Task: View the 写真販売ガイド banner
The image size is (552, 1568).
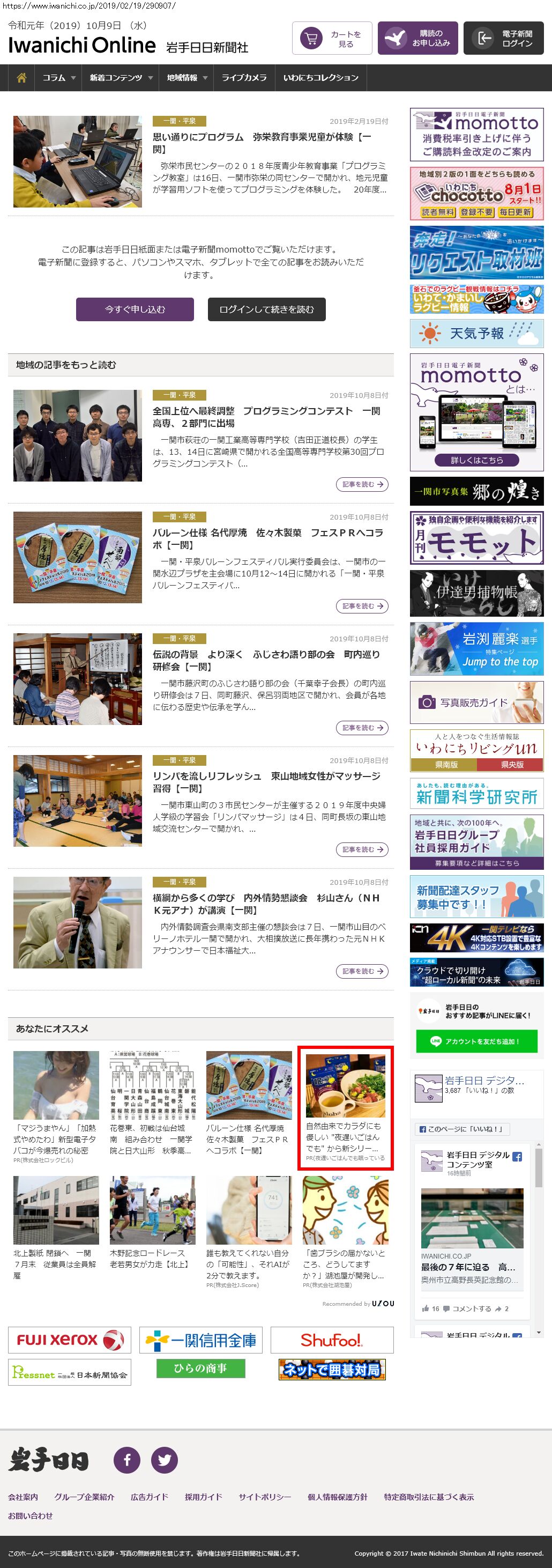Action: click(476, 702)
